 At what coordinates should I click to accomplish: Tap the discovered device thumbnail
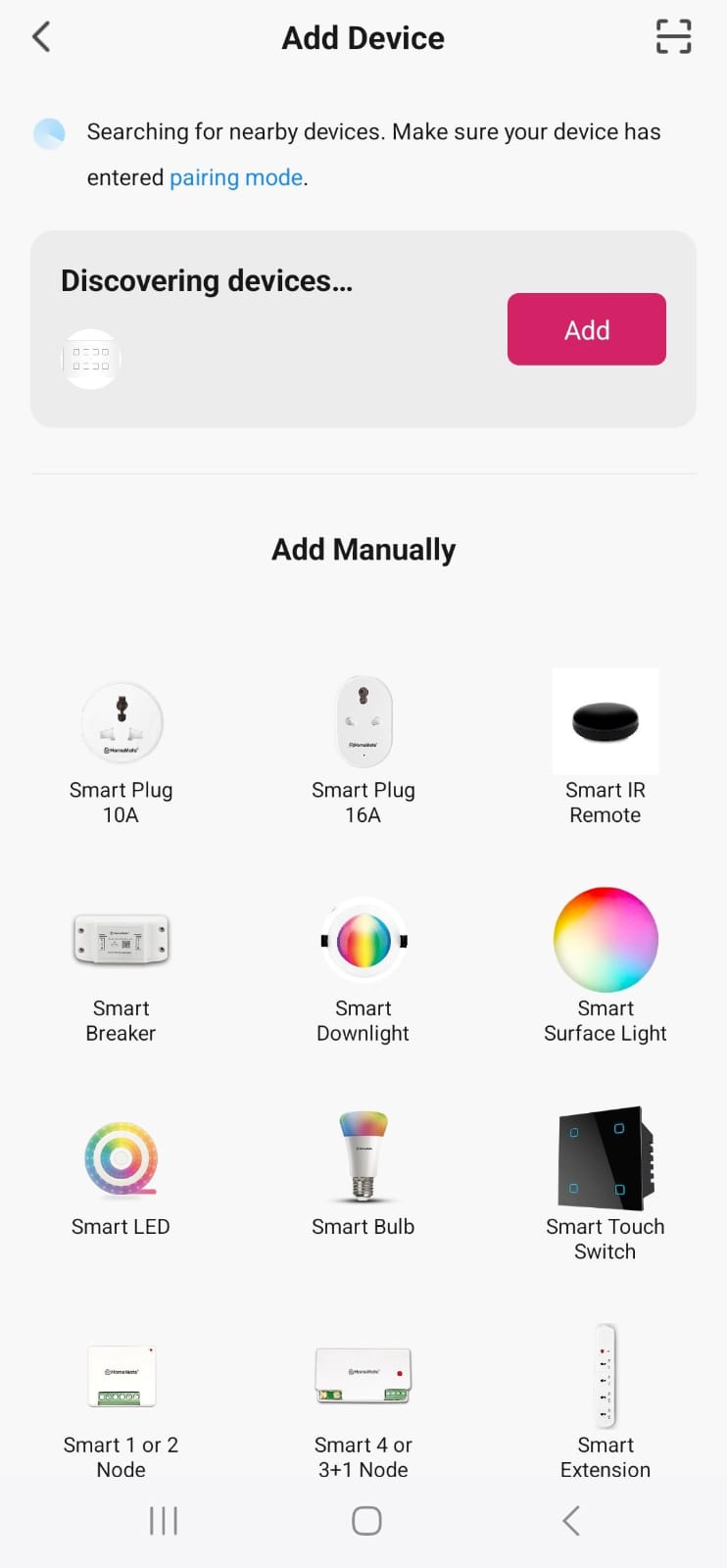coord(90,359)
